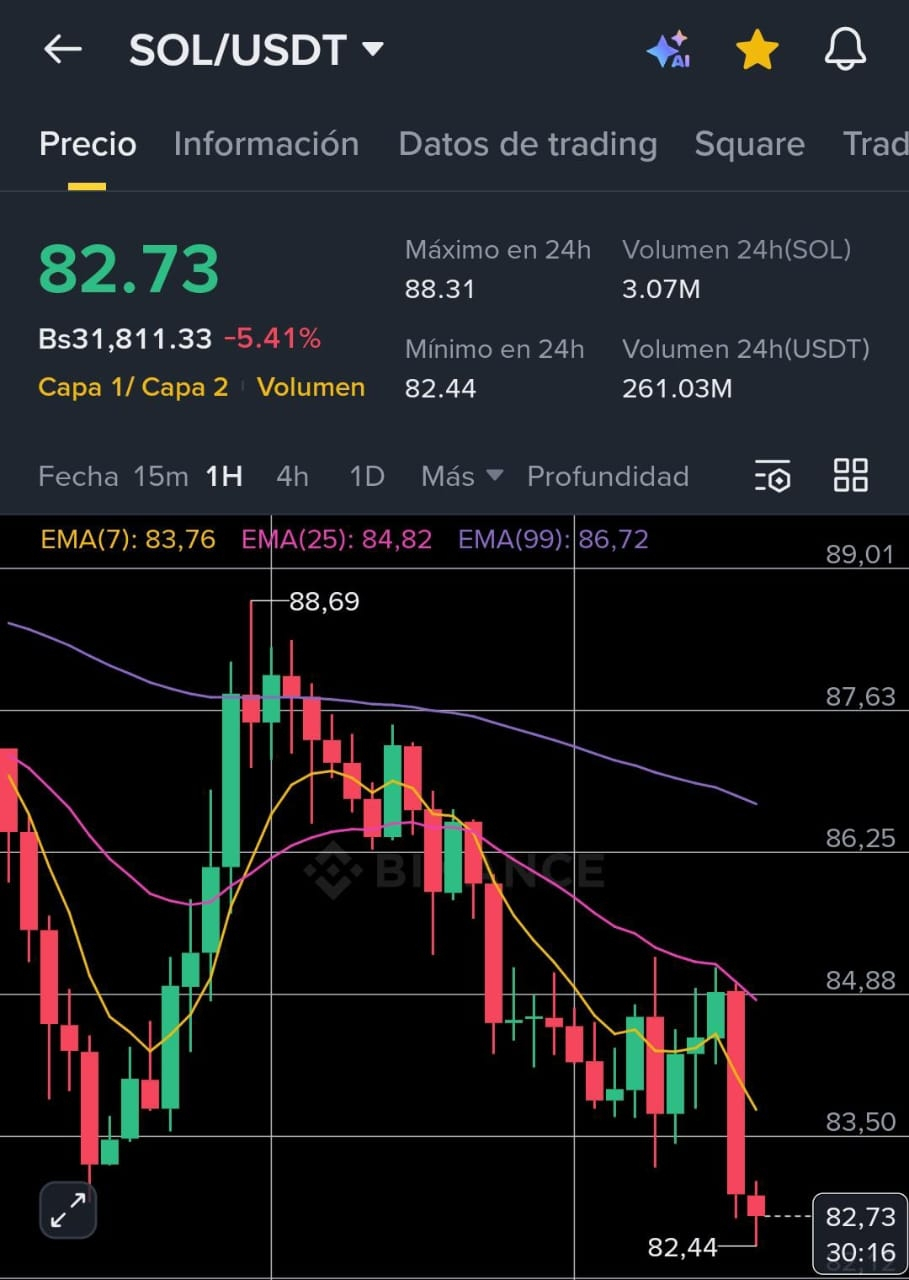The image size is (909, 1280).
Task: Switch chart to 4h interval
Action: (x=292, y=476)
